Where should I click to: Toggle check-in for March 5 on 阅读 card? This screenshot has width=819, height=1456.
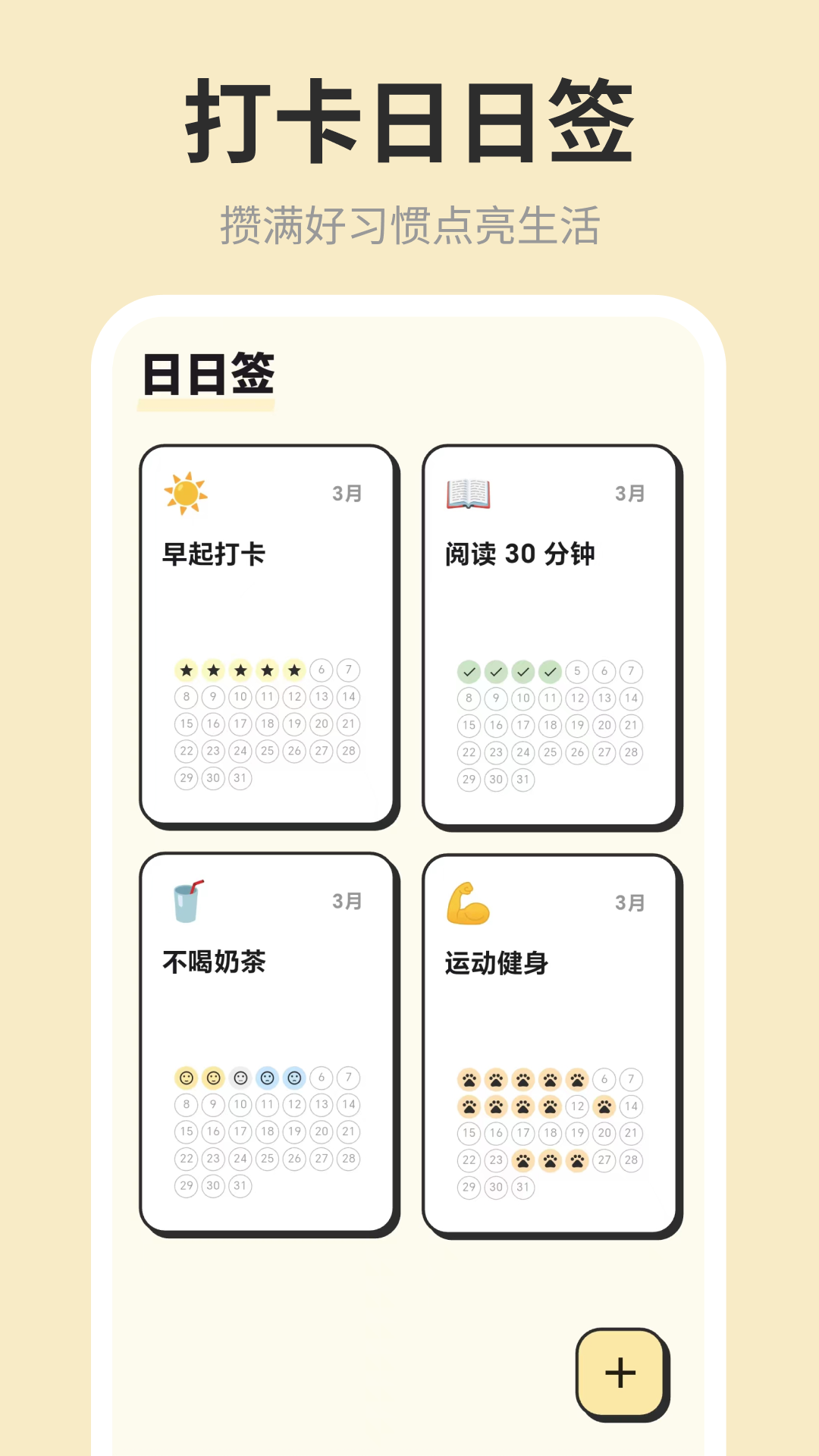(576, 672)
